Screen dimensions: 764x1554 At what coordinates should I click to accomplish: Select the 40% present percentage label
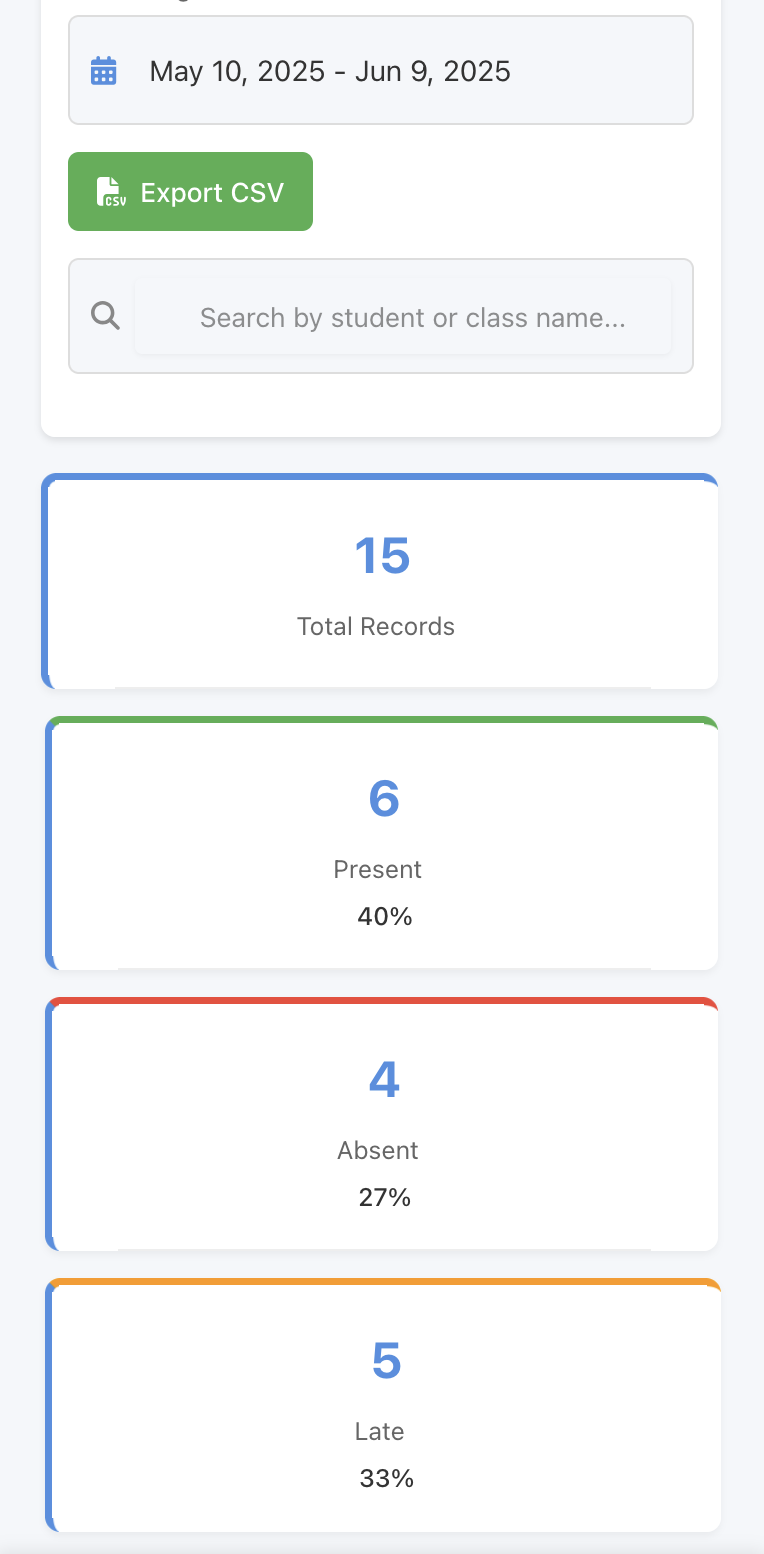(x=385, y=915)
